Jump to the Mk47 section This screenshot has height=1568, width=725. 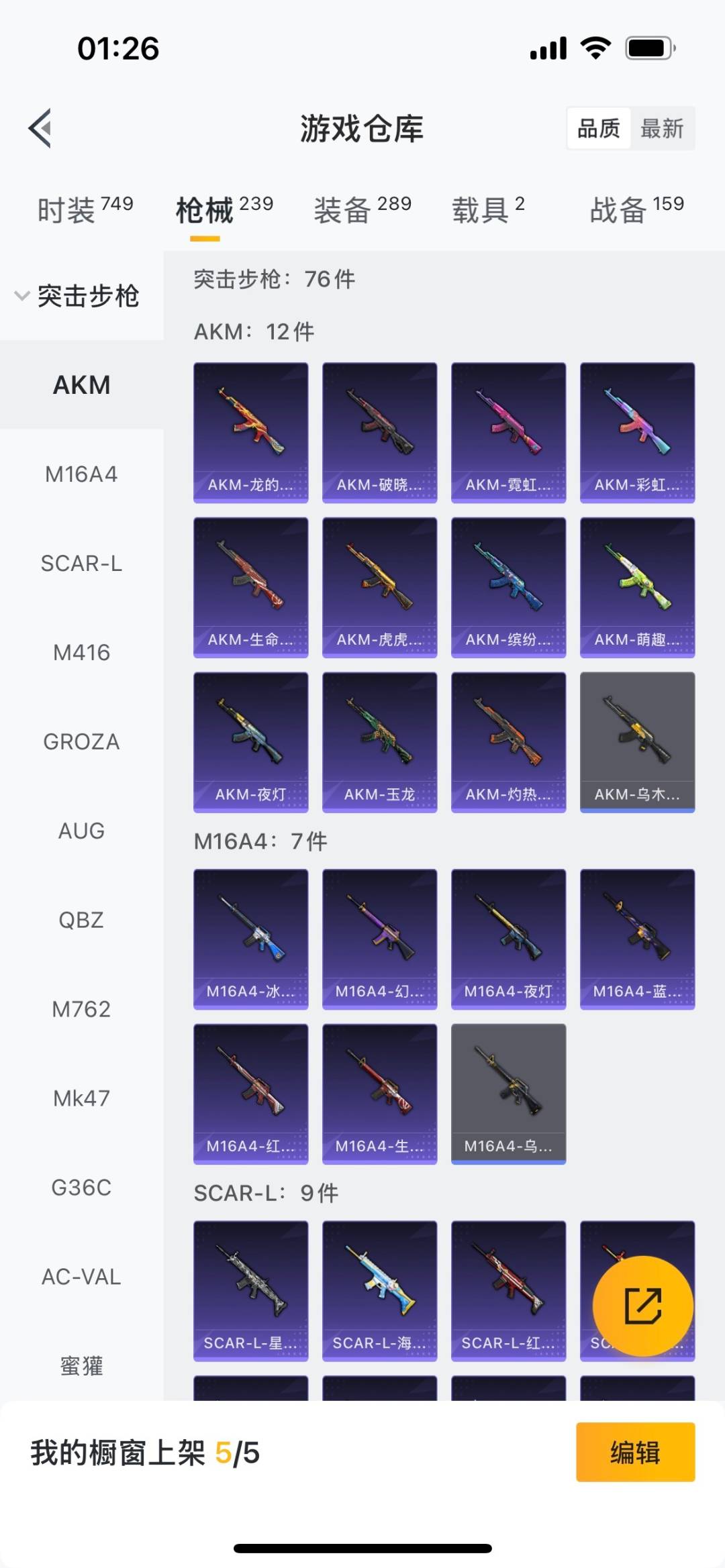(x=81, y=1098)
